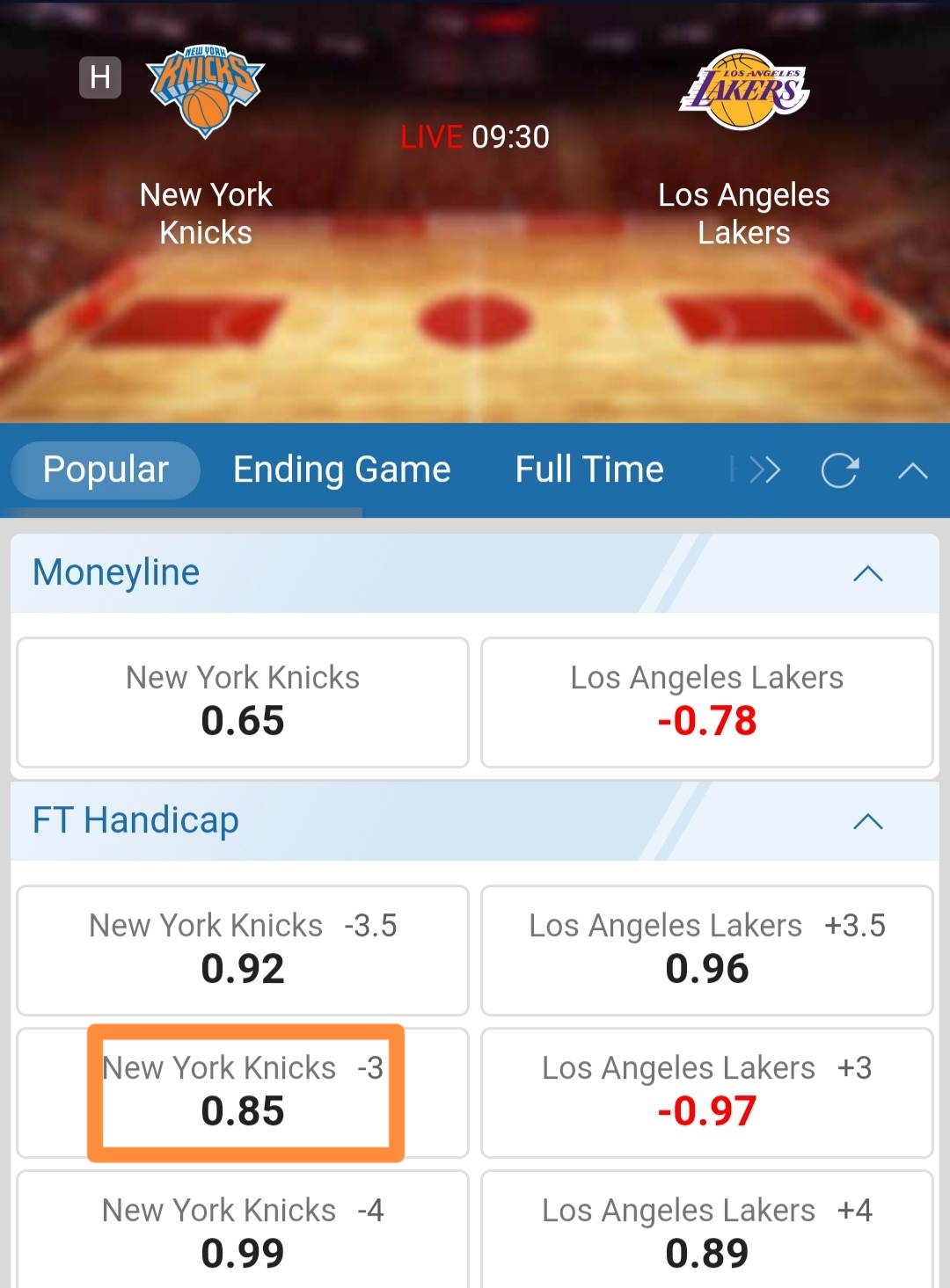The image size is (950, 1288).
Task: Switch to the Full Time tab
Action: (589, 469)
